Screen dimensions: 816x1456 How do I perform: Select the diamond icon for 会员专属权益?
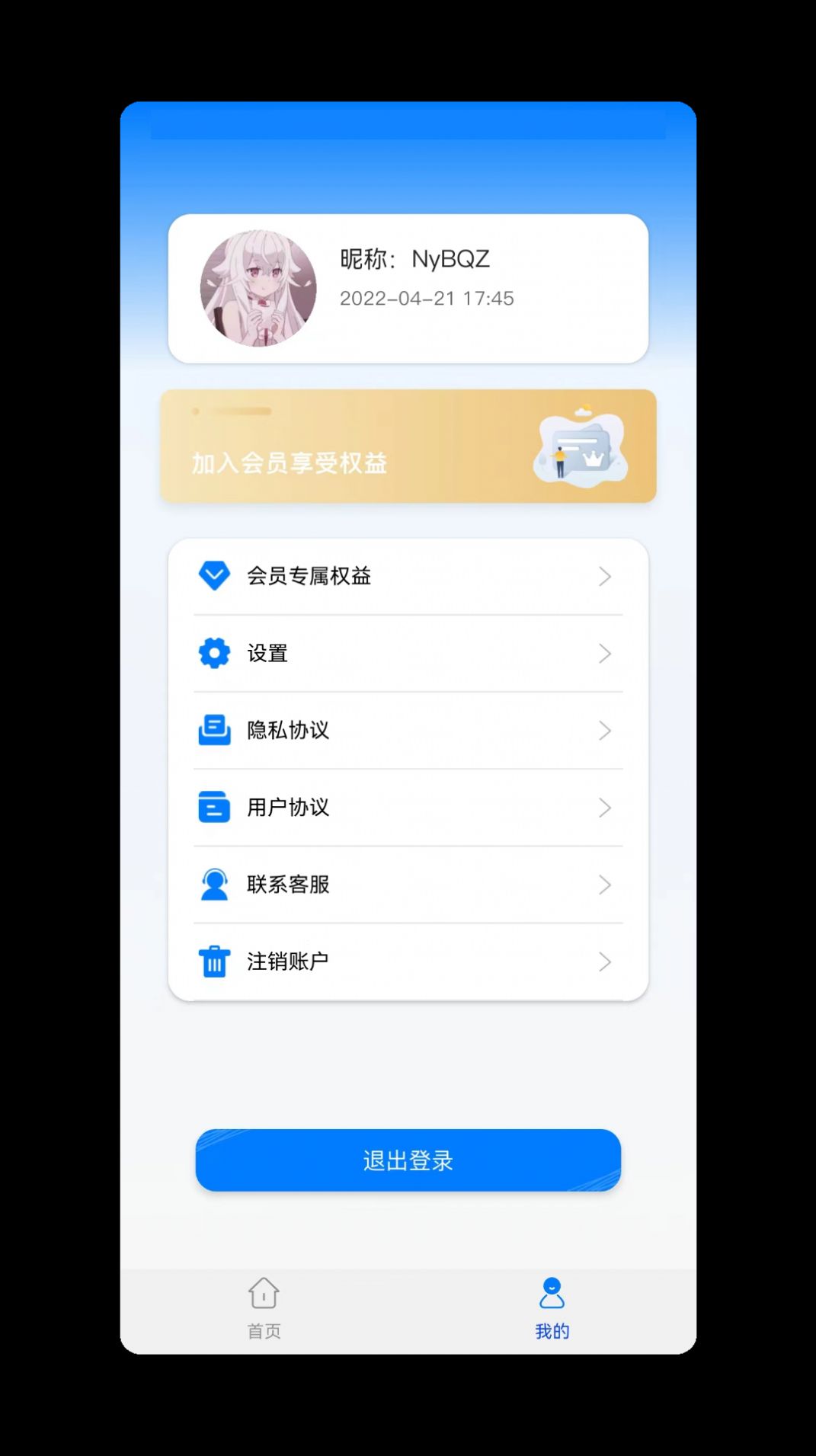[214, 576]
